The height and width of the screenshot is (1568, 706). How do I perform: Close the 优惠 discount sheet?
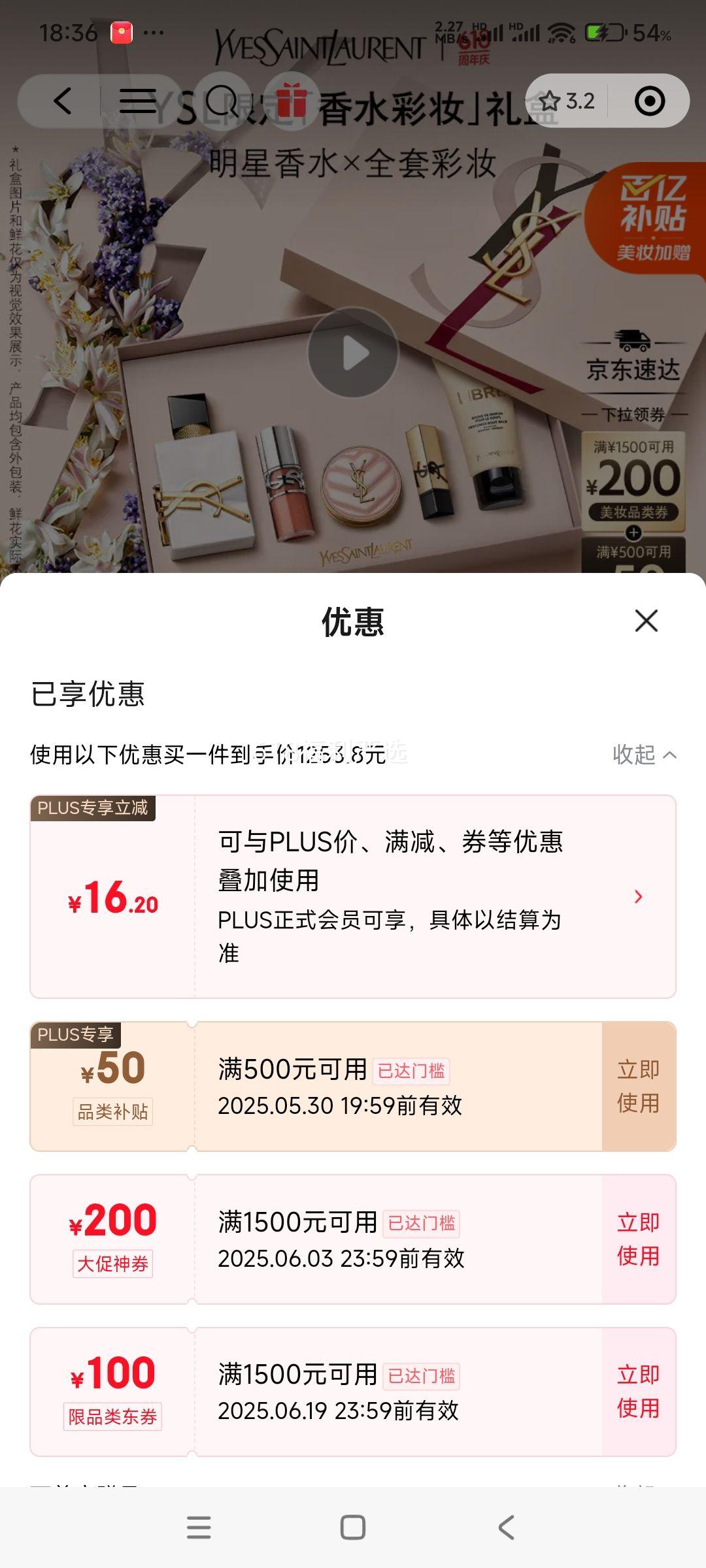(x=646, y=621)
